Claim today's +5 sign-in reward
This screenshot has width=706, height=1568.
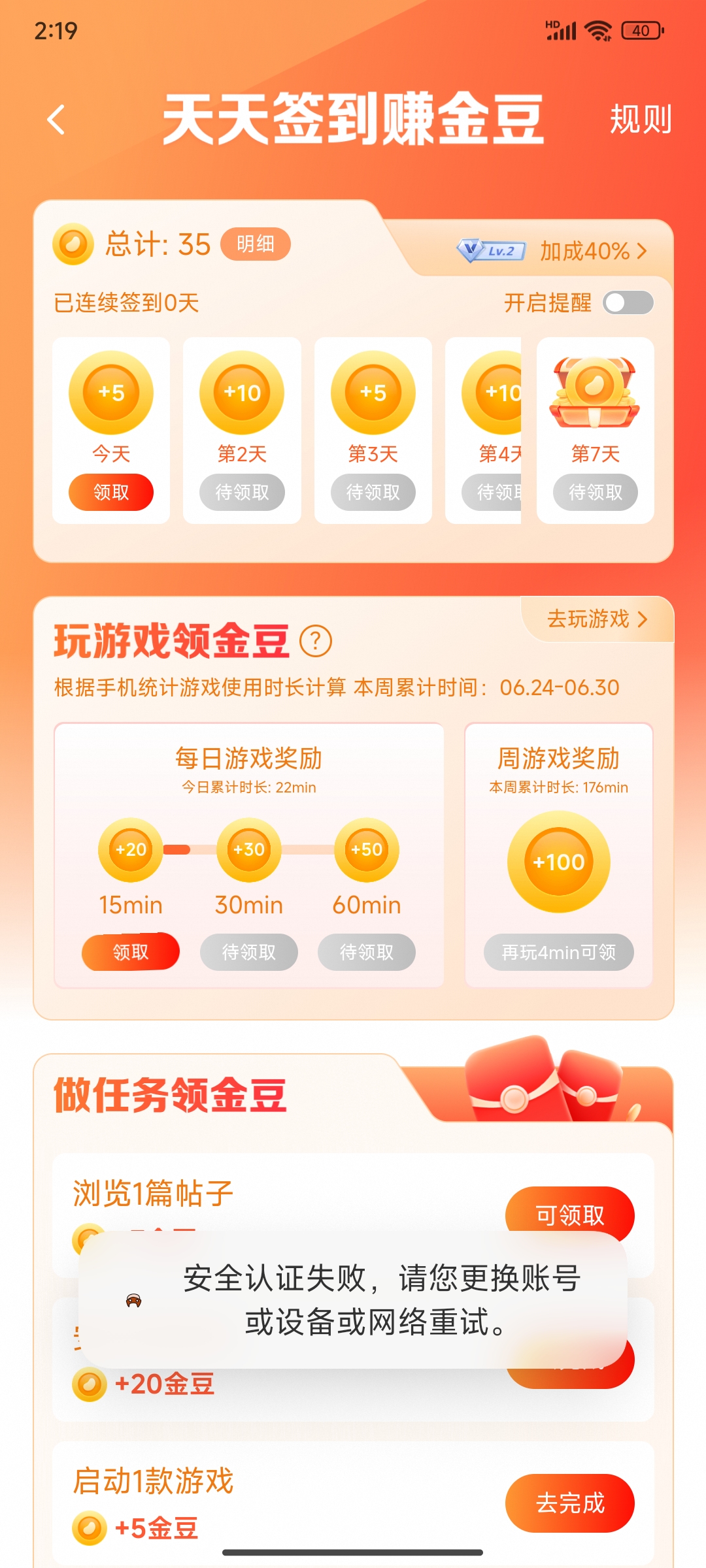coord(111,492)
